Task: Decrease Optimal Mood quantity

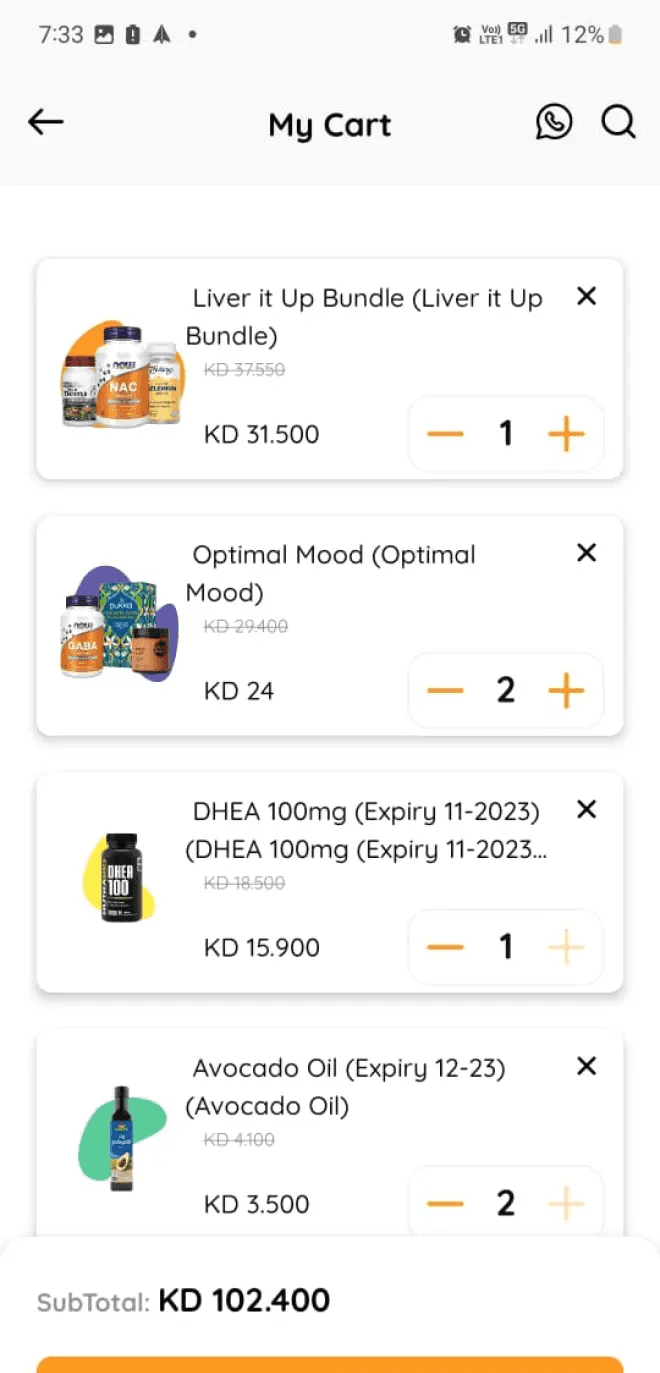Action: [446, 690]
